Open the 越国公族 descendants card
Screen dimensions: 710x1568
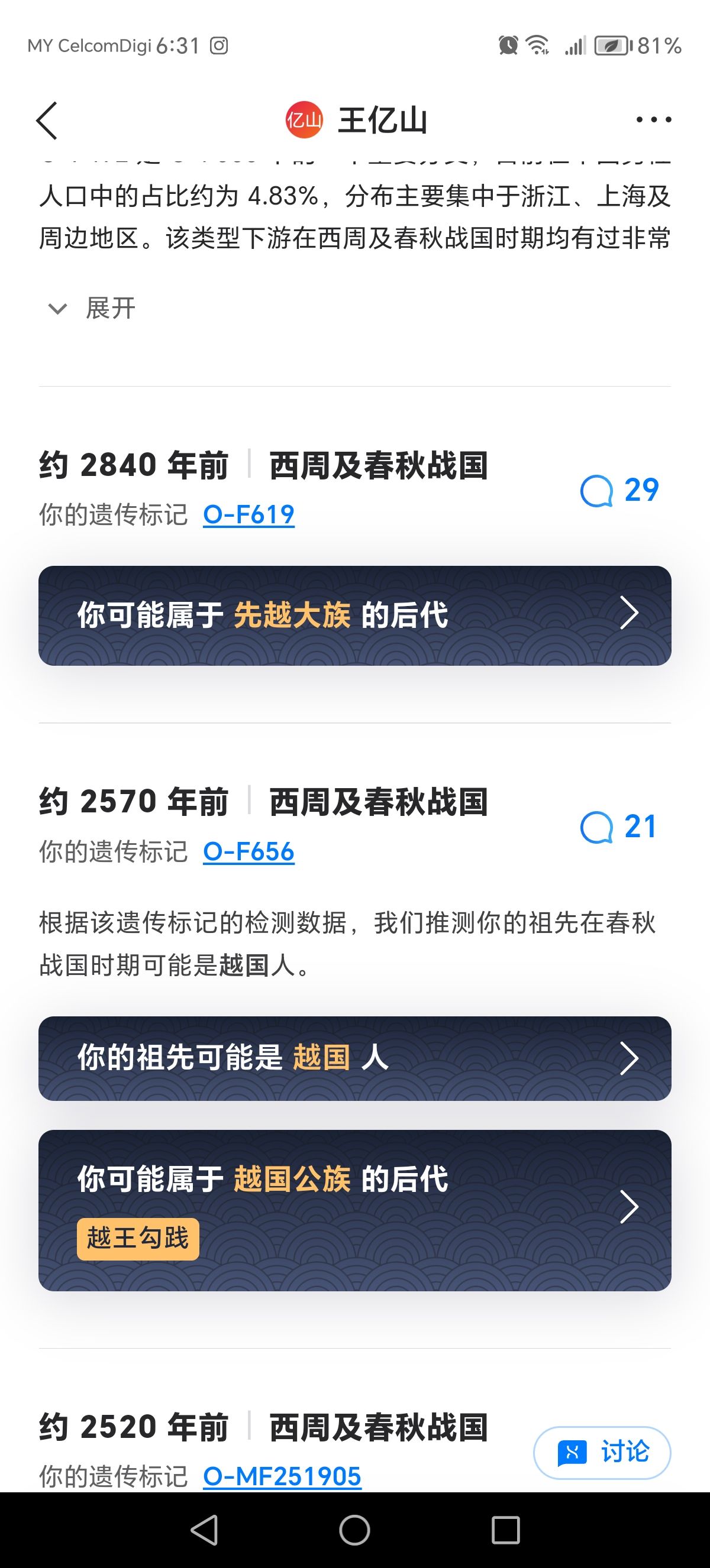click(x=354, y=1210)
